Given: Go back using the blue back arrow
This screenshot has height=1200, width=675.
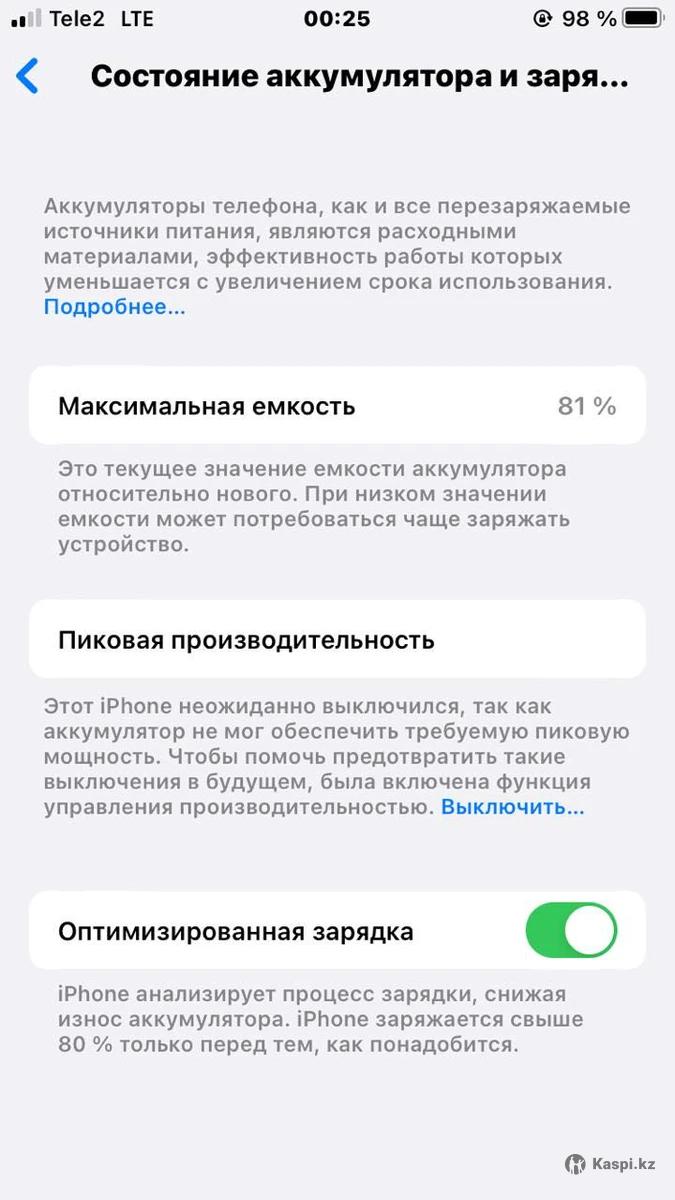Looking at the screenshot, I should (x=28, y=77).
